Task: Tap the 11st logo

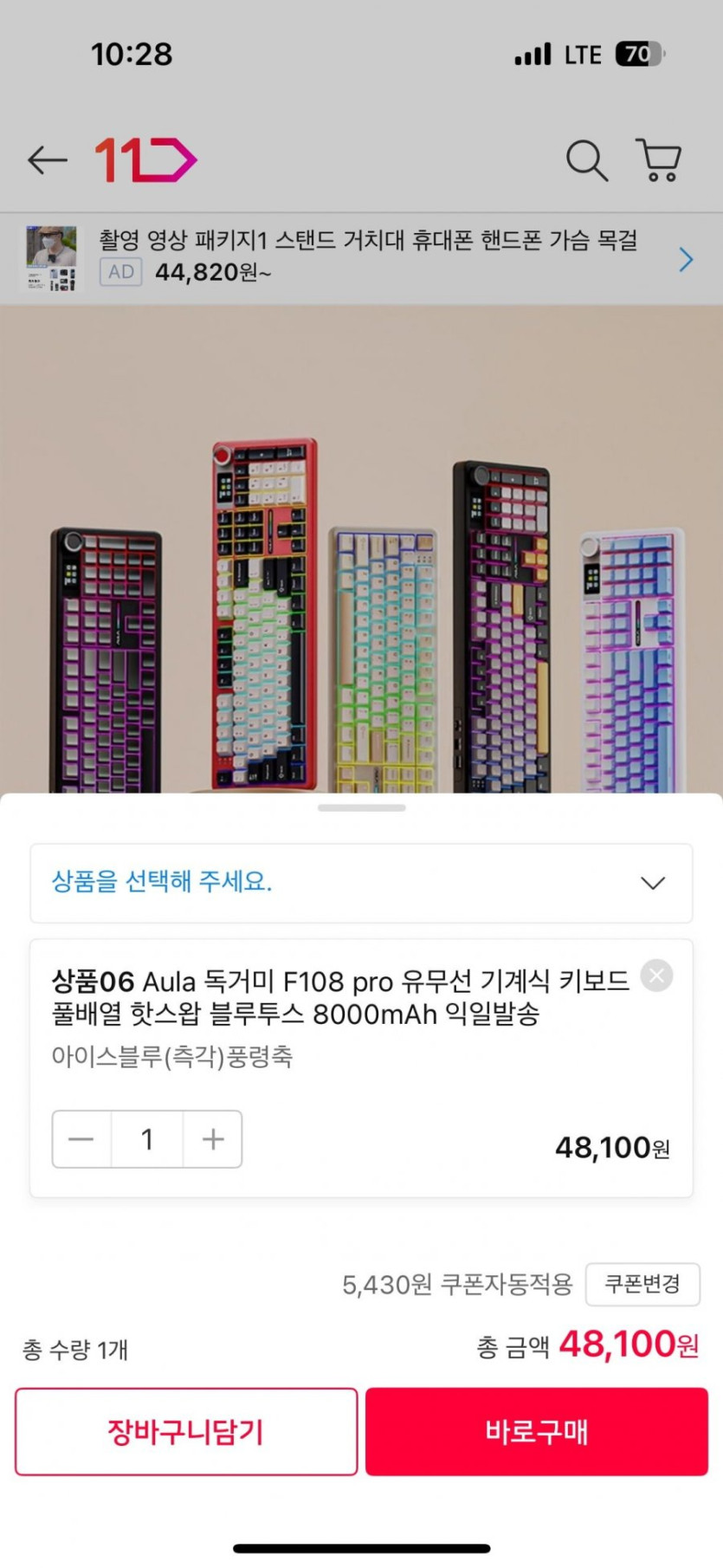Action: (145, 159)
